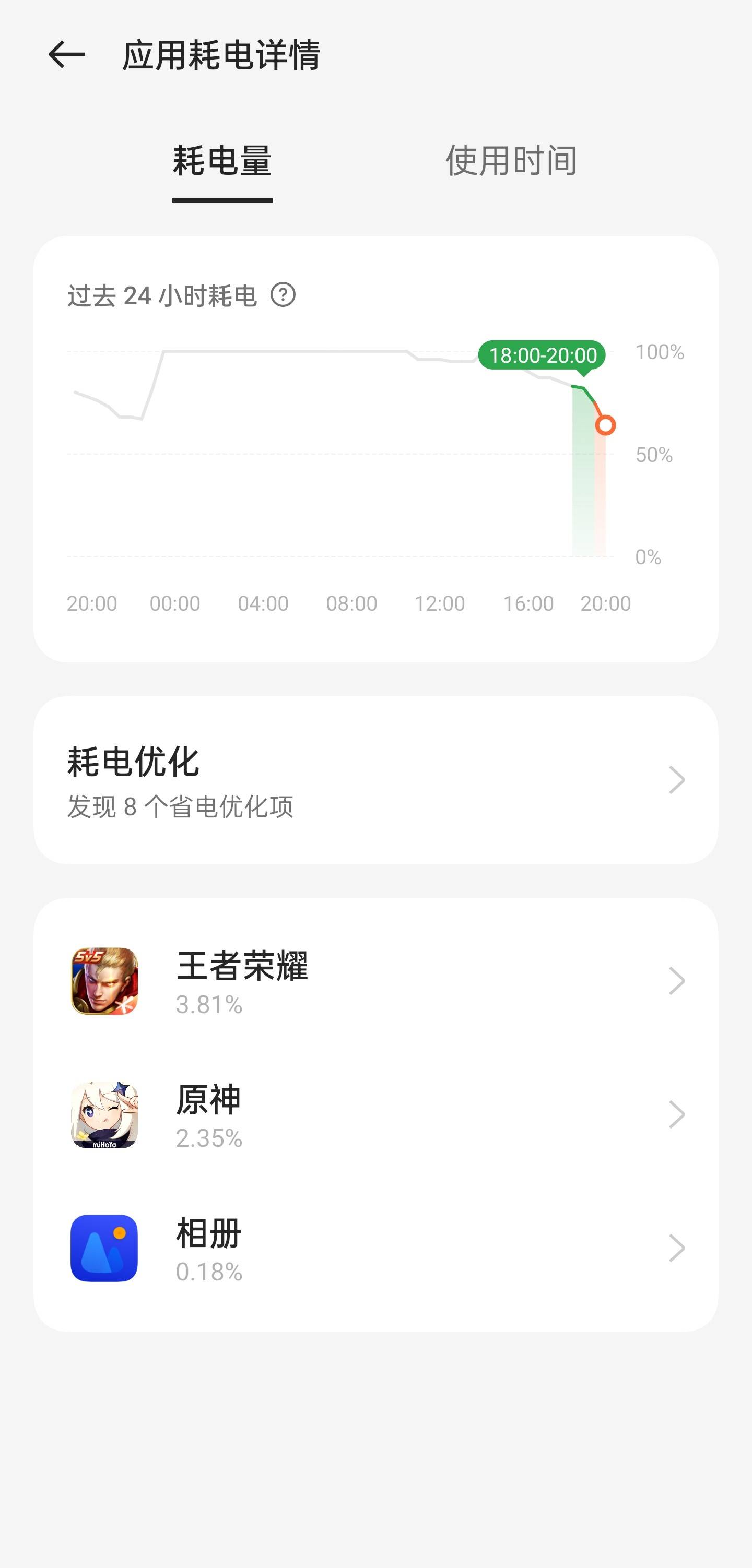
Task: Go back from 应用耗电详情
Action: [67, 55]
